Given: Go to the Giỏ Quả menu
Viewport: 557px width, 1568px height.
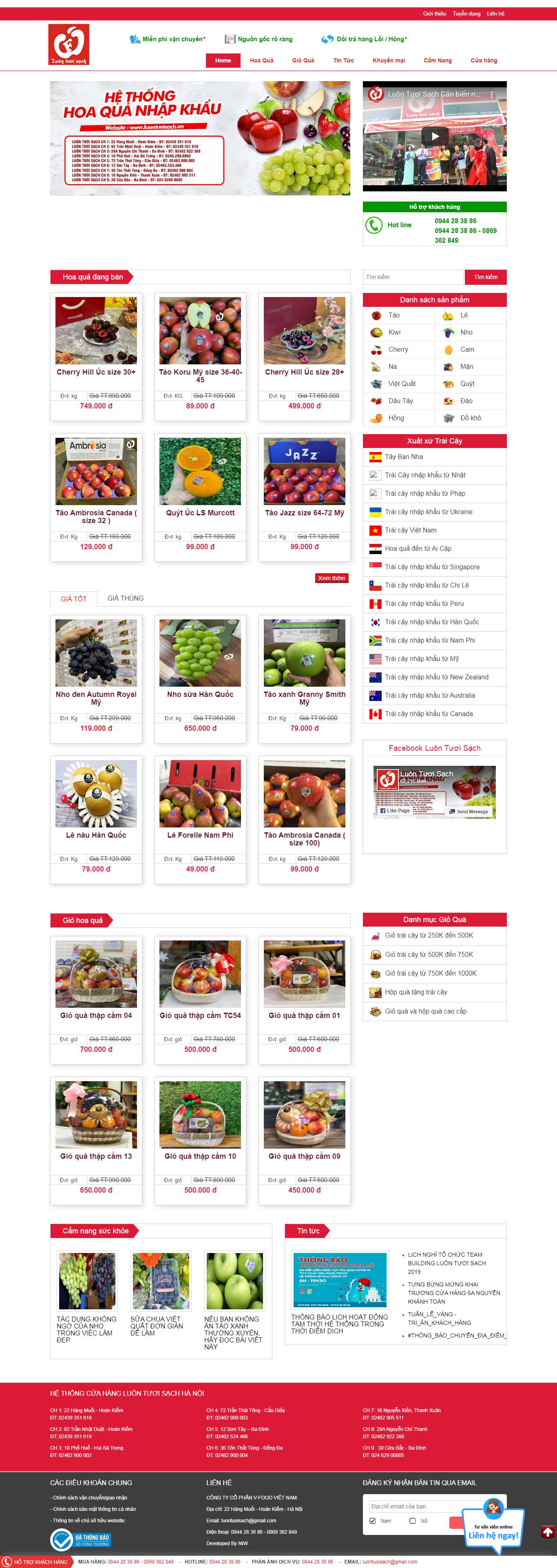Looking at the screenshot, I should [x=303, y=60].
